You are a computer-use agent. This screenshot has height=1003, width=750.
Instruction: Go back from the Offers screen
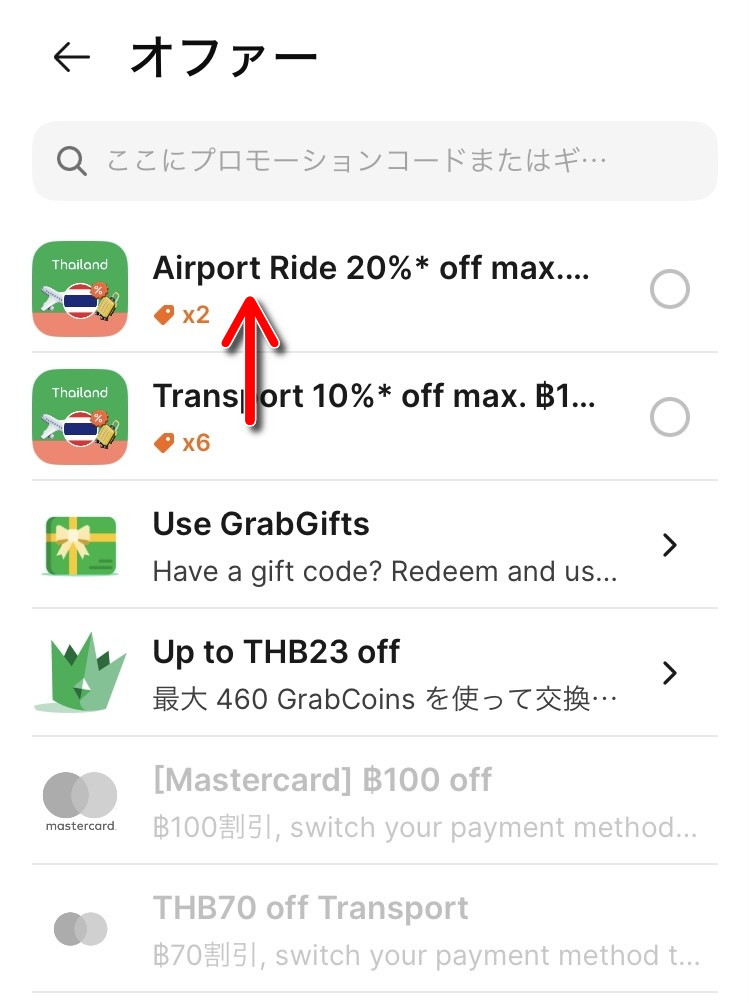tap(71, 58)
